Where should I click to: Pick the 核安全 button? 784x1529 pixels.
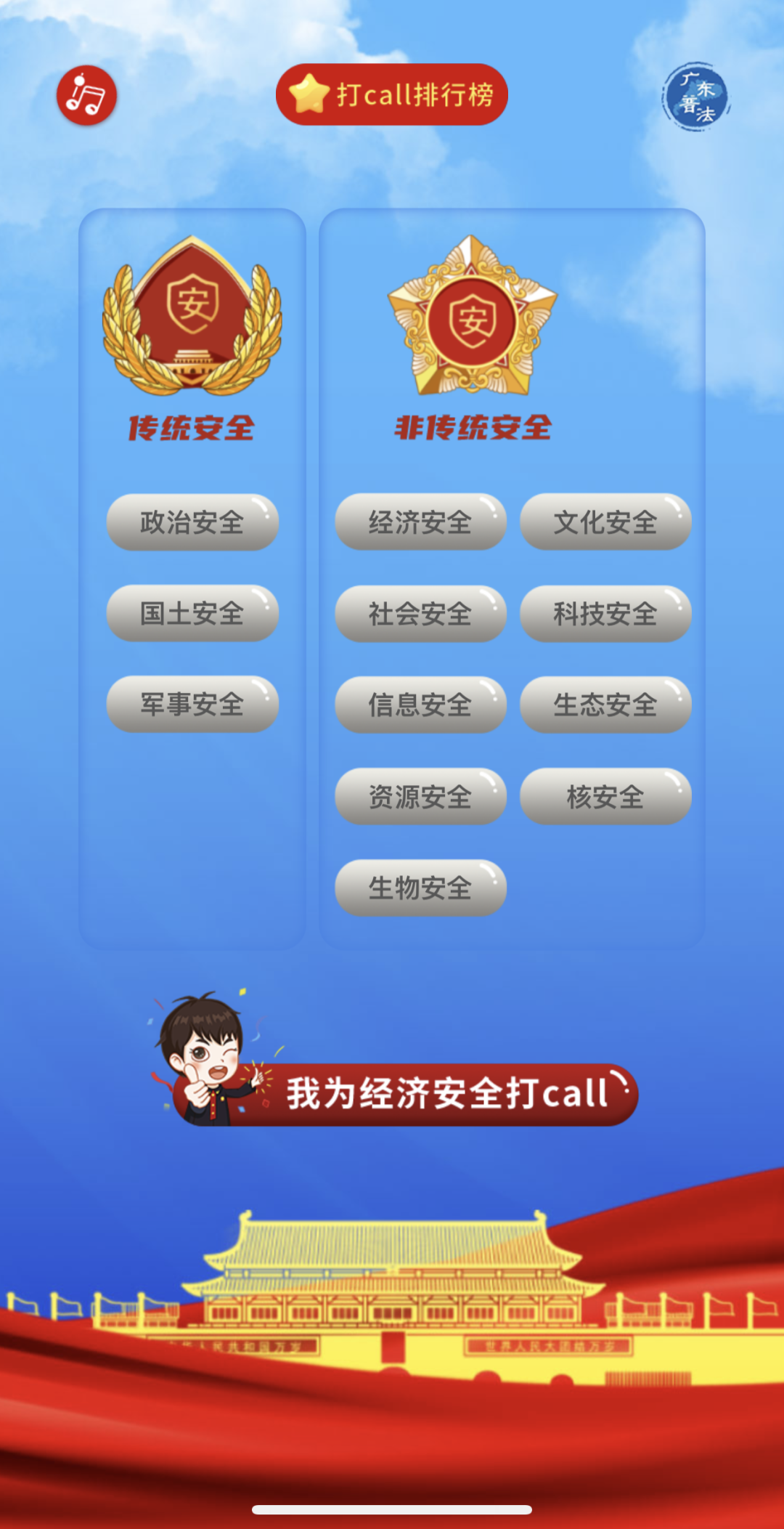click(605, 797)
